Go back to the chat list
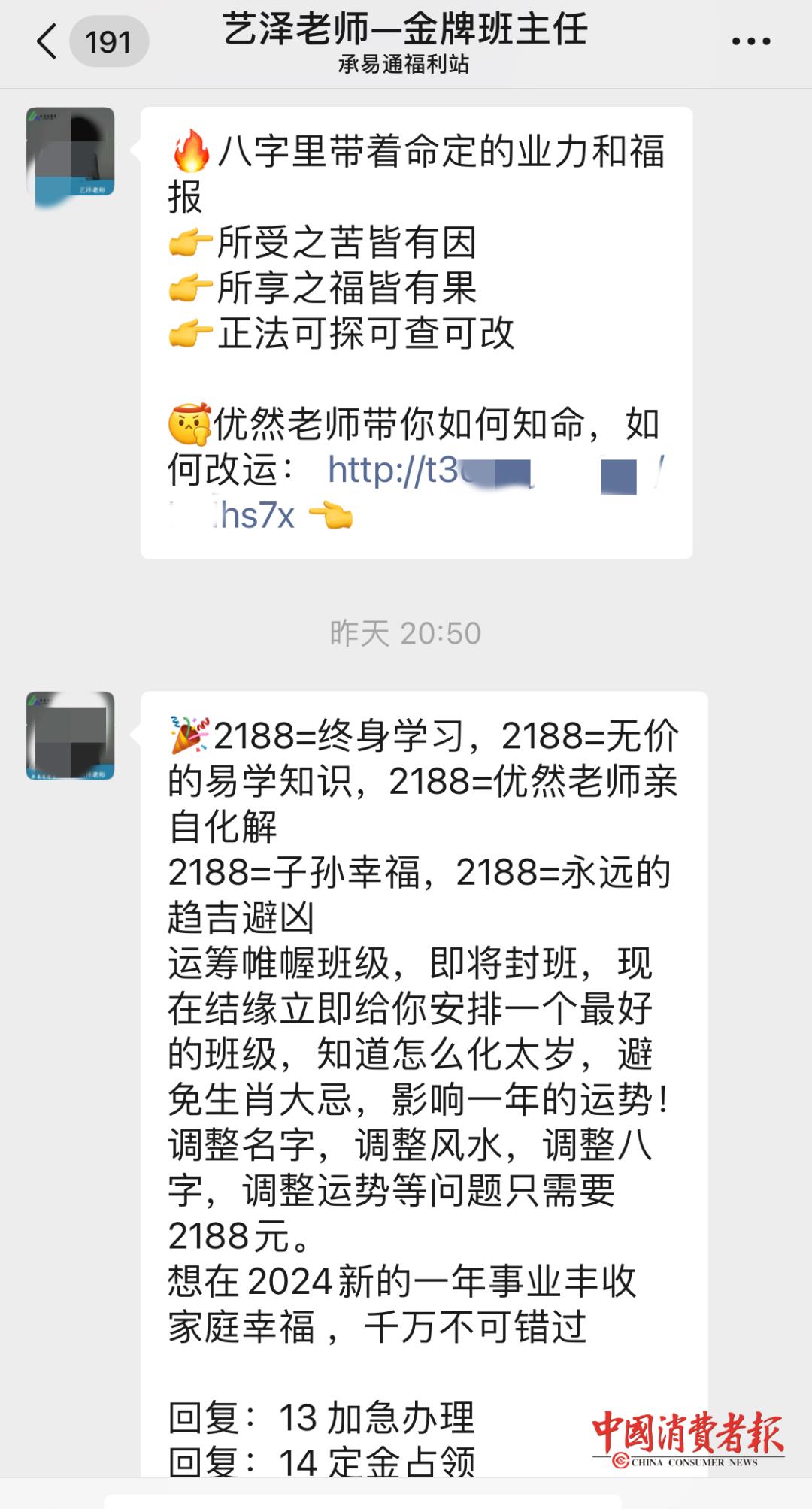The height and width of the screenshot is (1509, 812). tap(47, 41)
